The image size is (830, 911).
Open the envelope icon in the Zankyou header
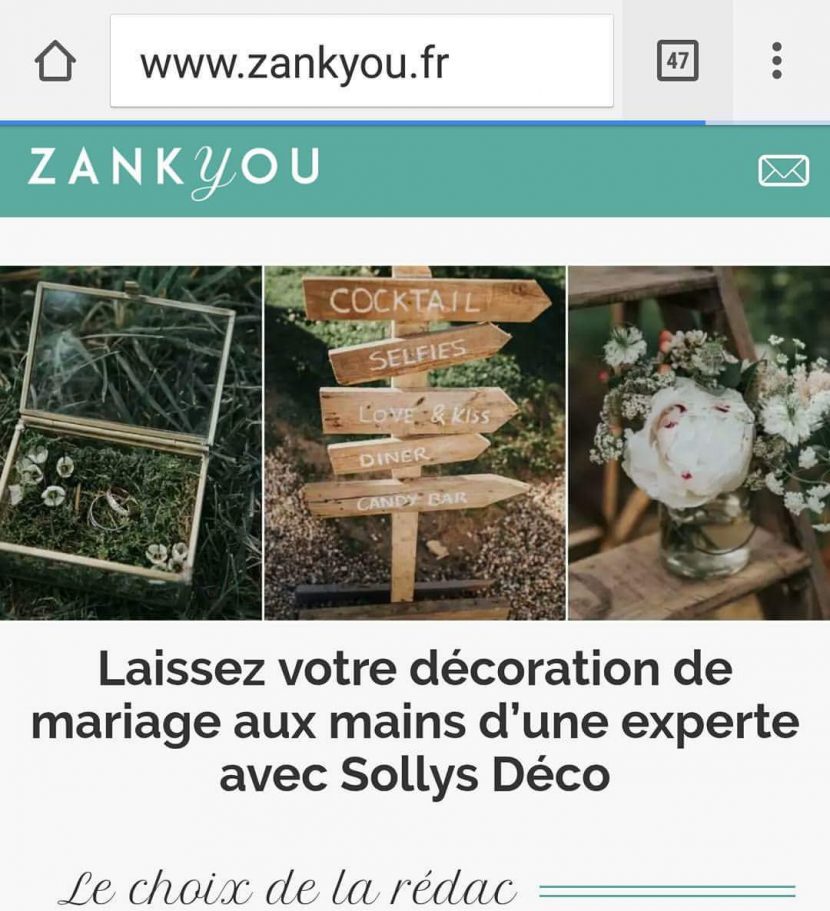tap(783, 171)
